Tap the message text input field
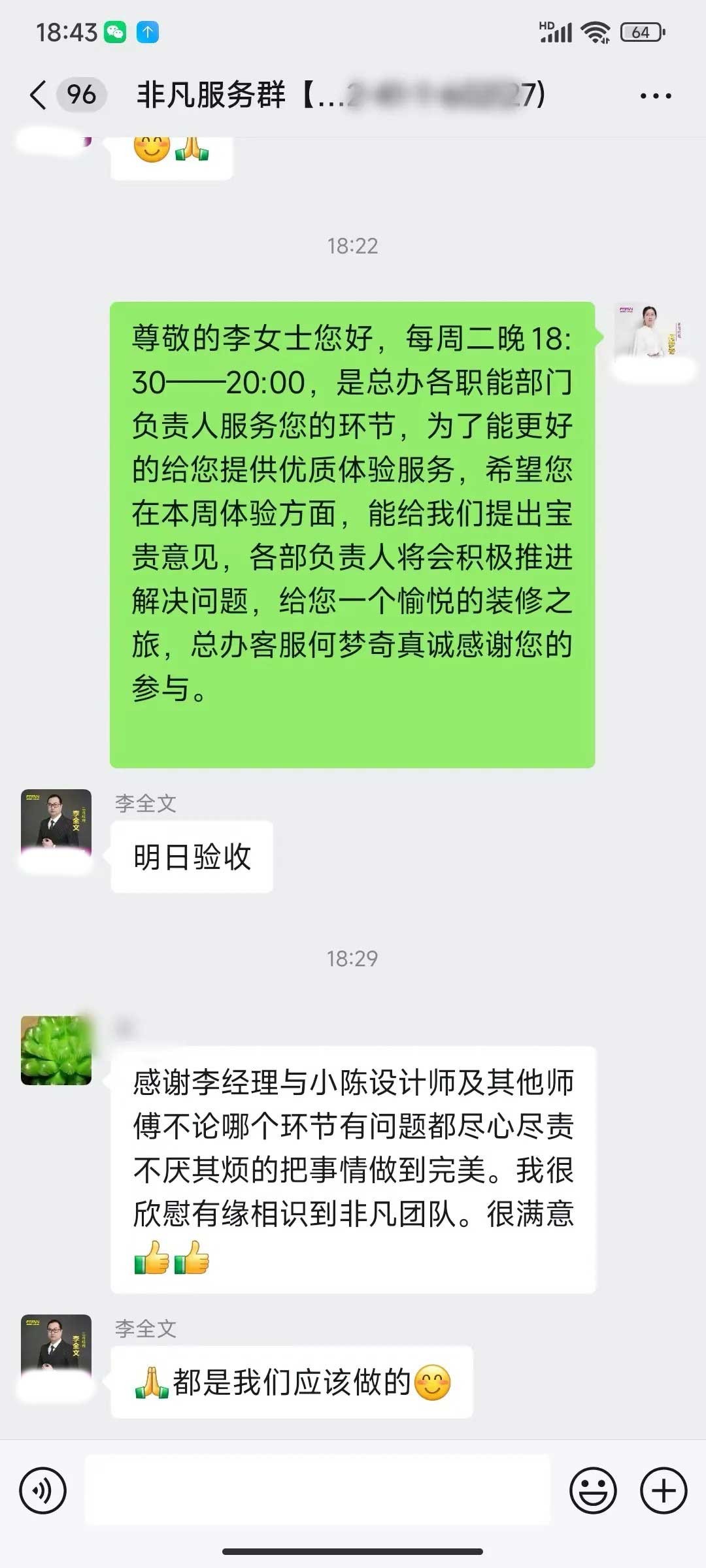The width and height of the screenshot is (706, 1568). point(318,1491)
